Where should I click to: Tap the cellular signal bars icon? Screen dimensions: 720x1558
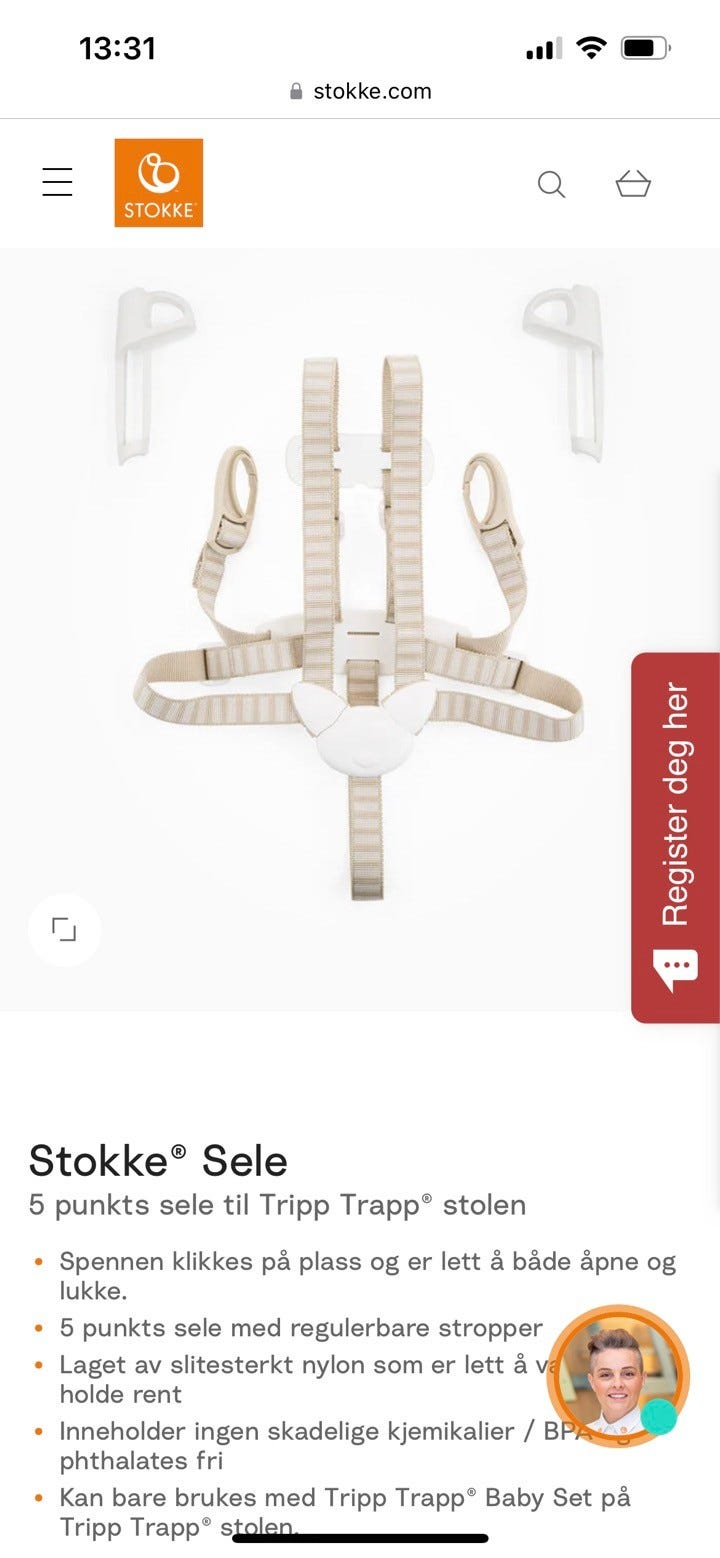pyautogui.click(x=543, y=45)
